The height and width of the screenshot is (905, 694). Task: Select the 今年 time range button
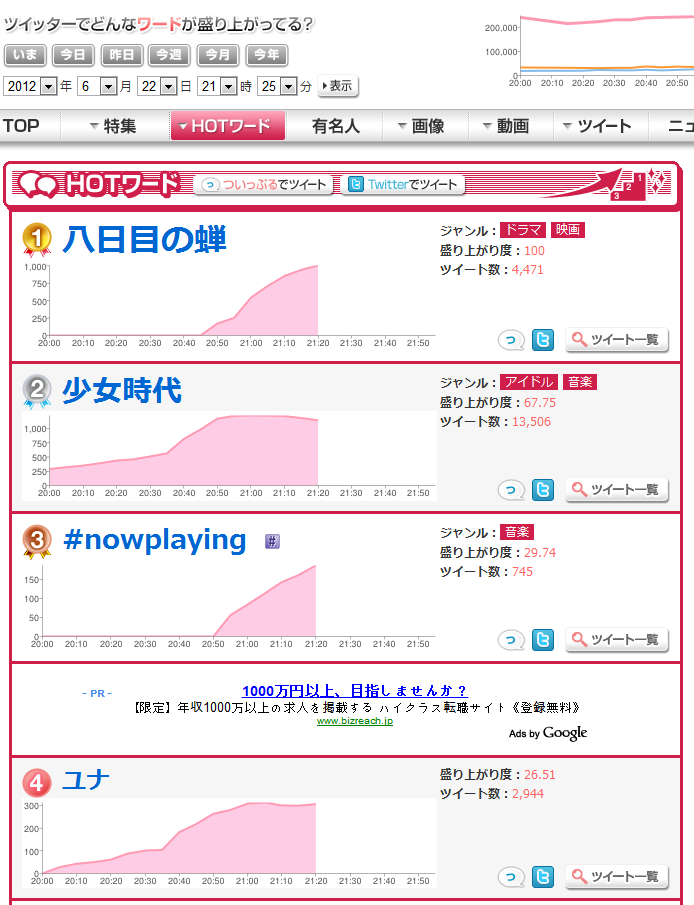[x=266, y=55]
